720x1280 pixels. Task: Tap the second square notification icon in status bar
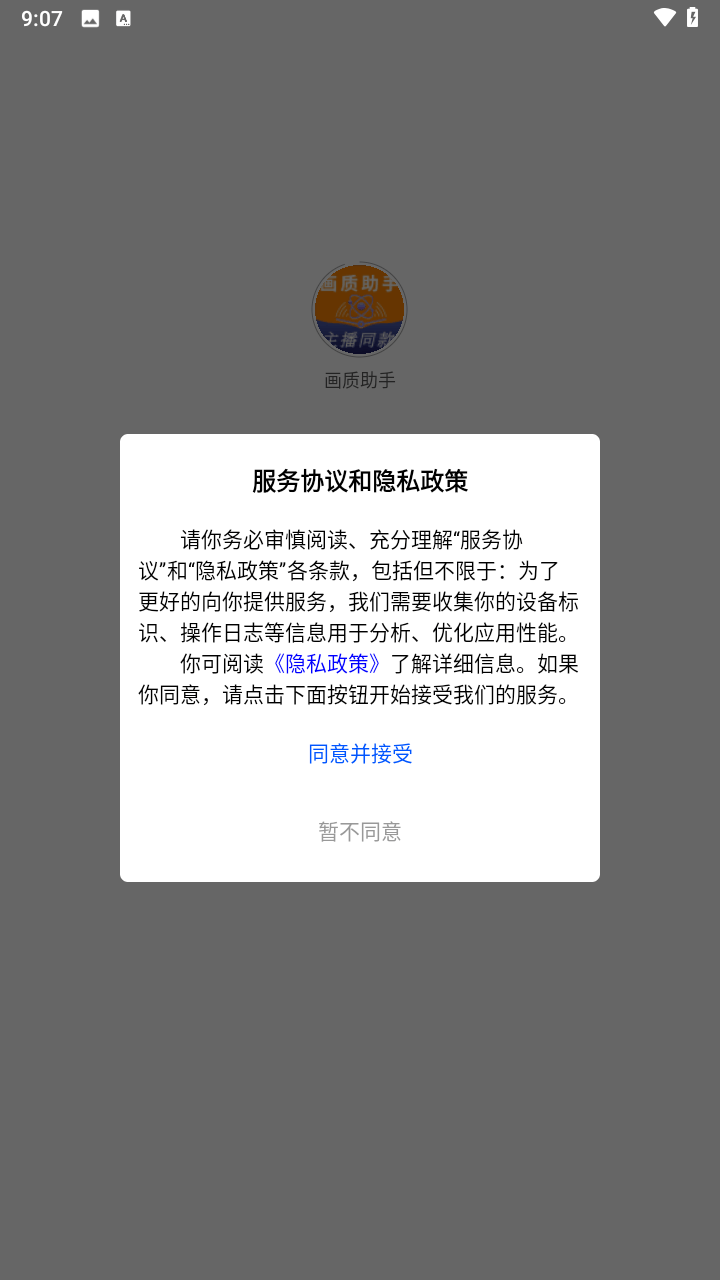pyautogui.click(x=123, y=17)
